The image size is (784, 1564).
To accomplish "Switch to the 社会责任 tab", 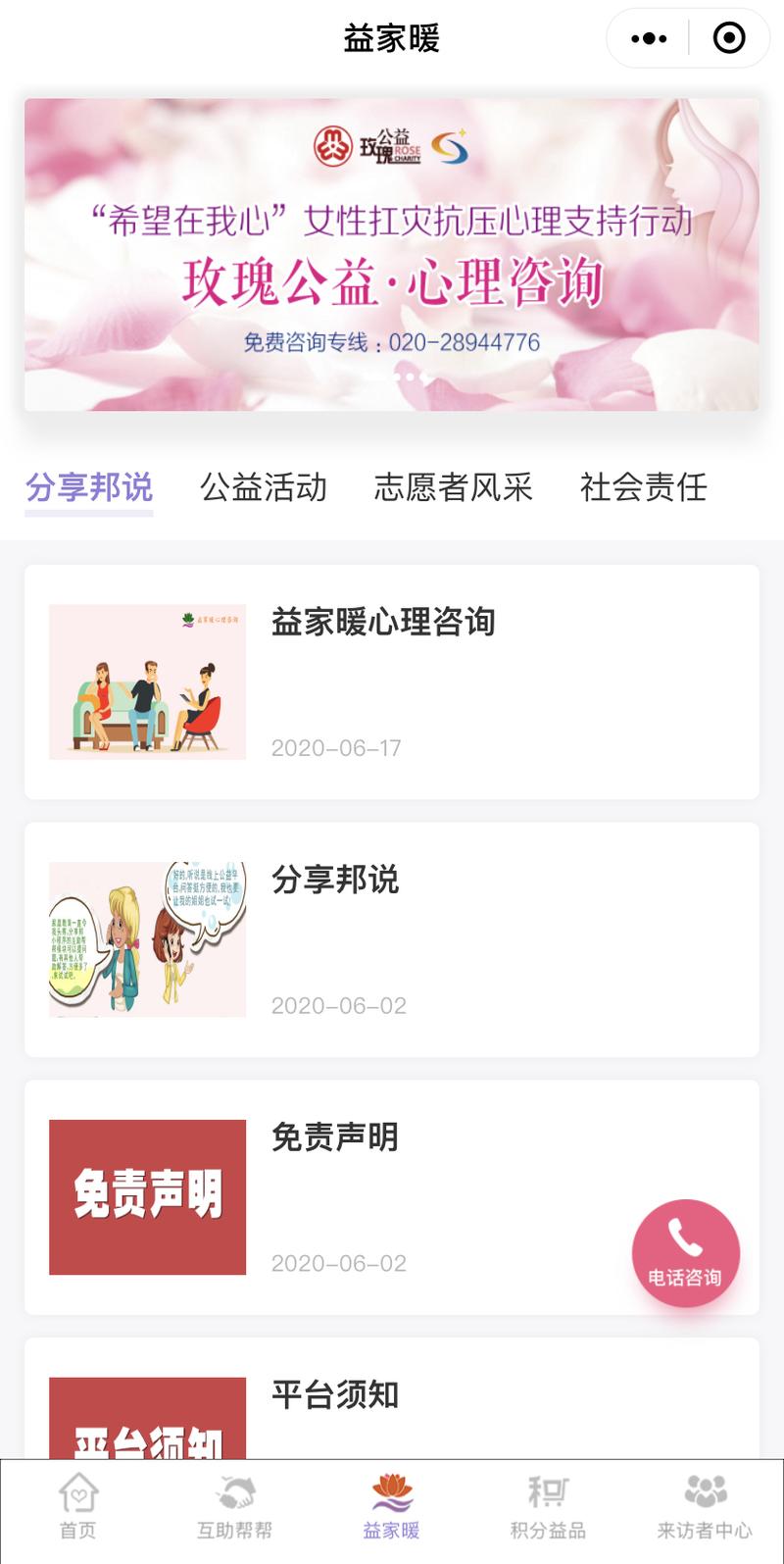I will pyautogui.click(x=644, y=487).
